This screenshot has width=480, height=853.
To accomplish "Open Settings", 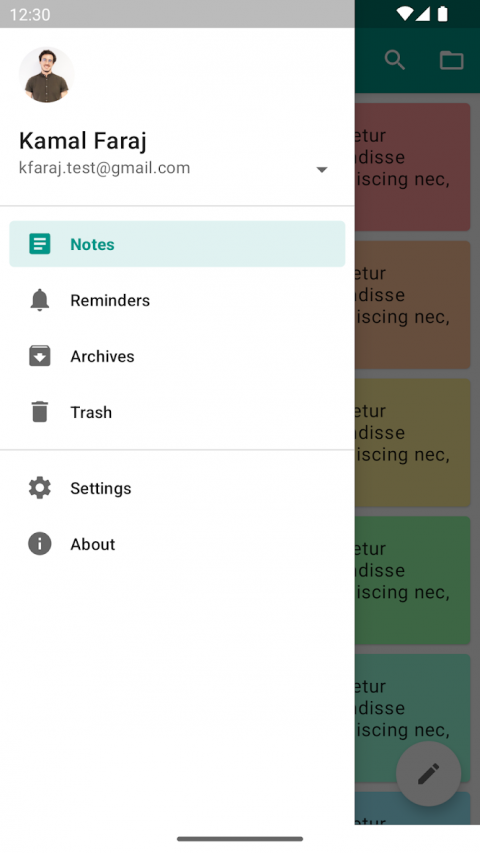I will coord(177,488).
